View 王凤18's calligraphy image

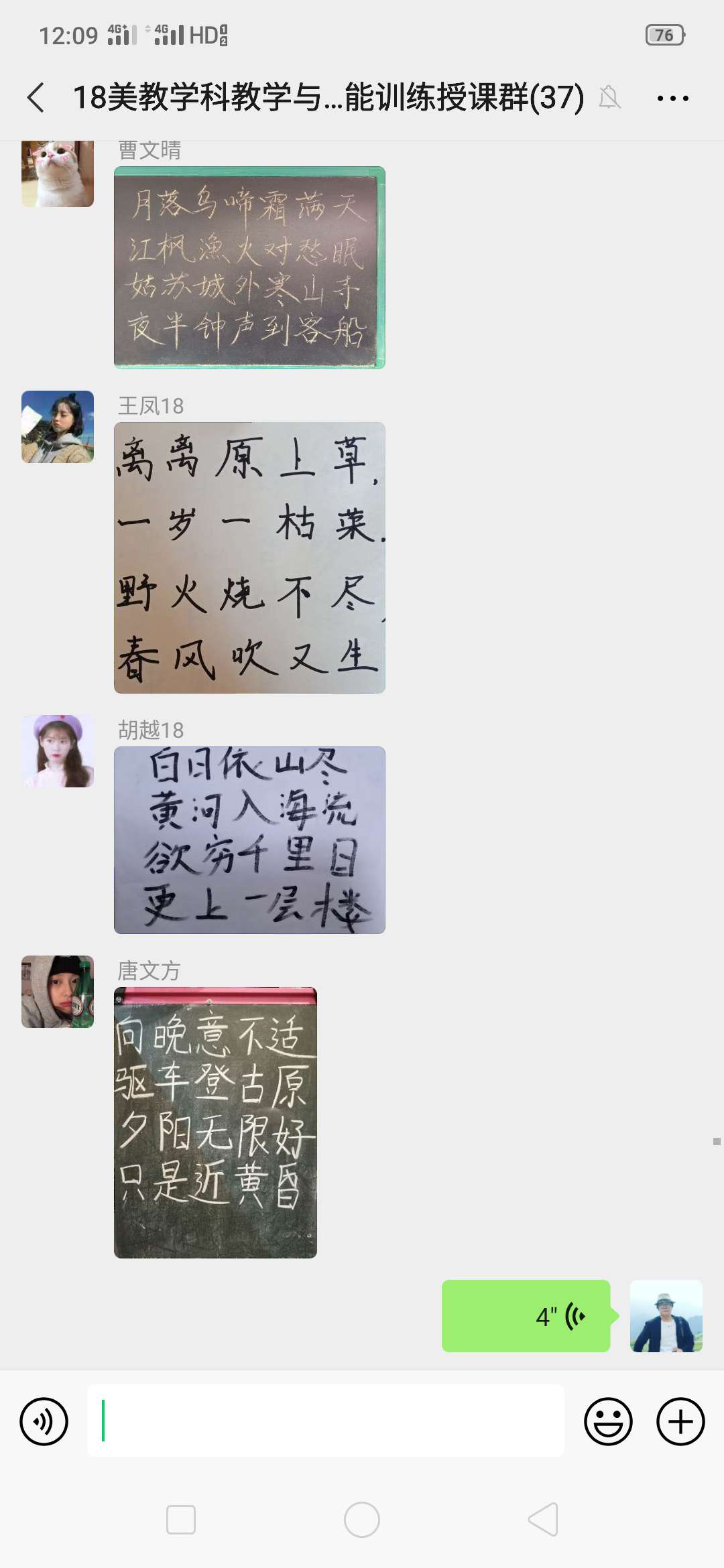[249, 558]
